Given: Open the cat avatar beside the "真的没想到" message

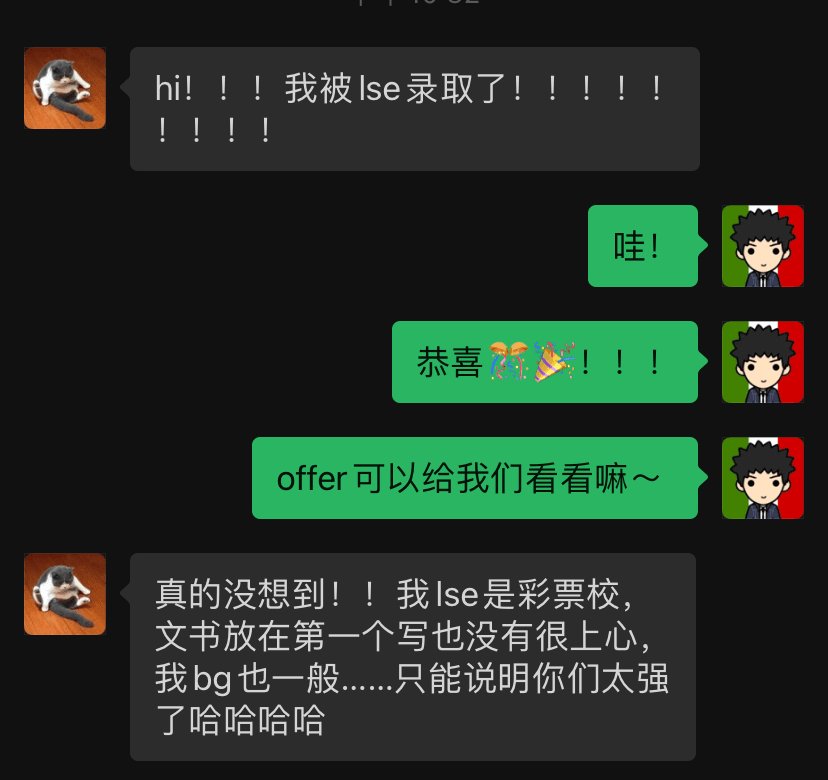Looking at the screenshot, I should coord(65,594).
